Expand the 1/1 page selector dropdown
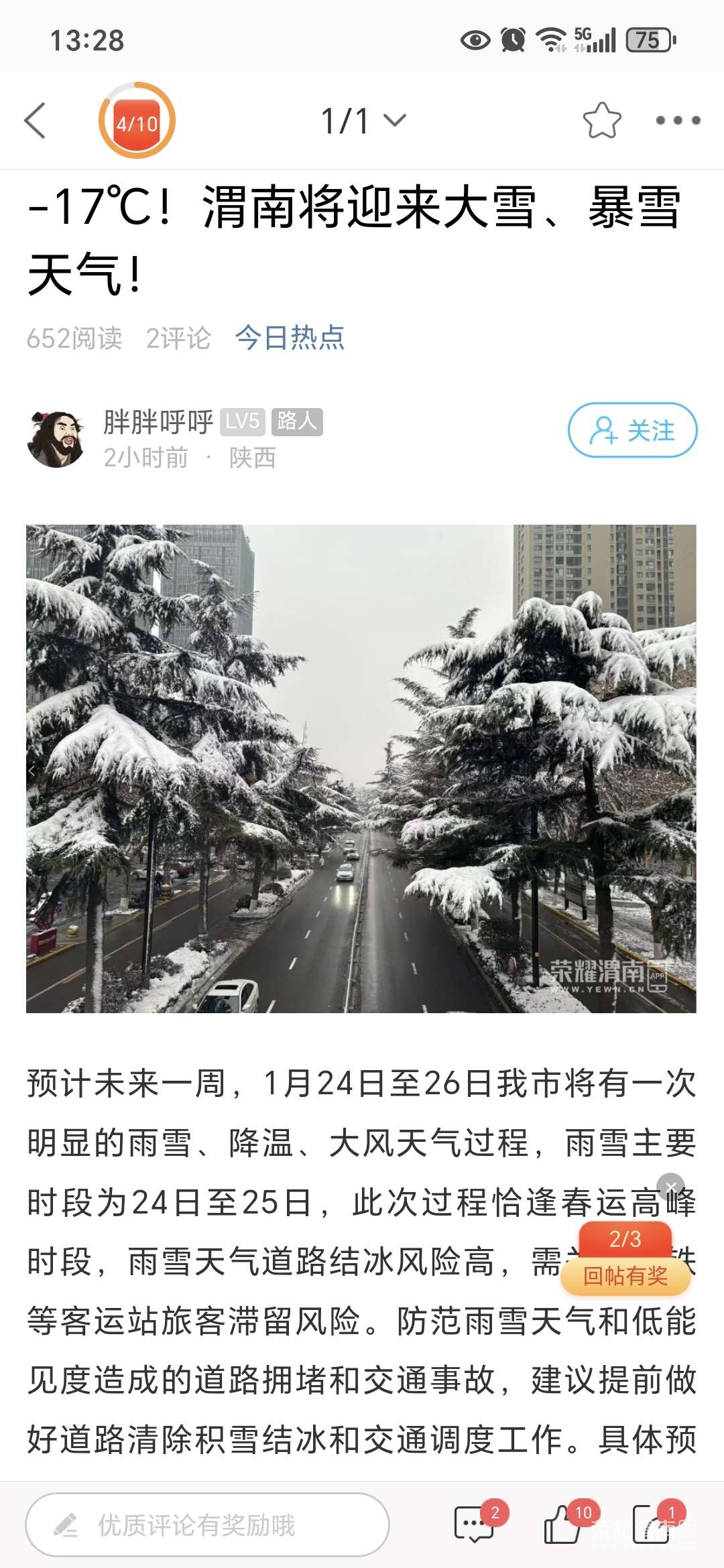The width and height of the screenshot is (724, 1568). tap(363, 121)
